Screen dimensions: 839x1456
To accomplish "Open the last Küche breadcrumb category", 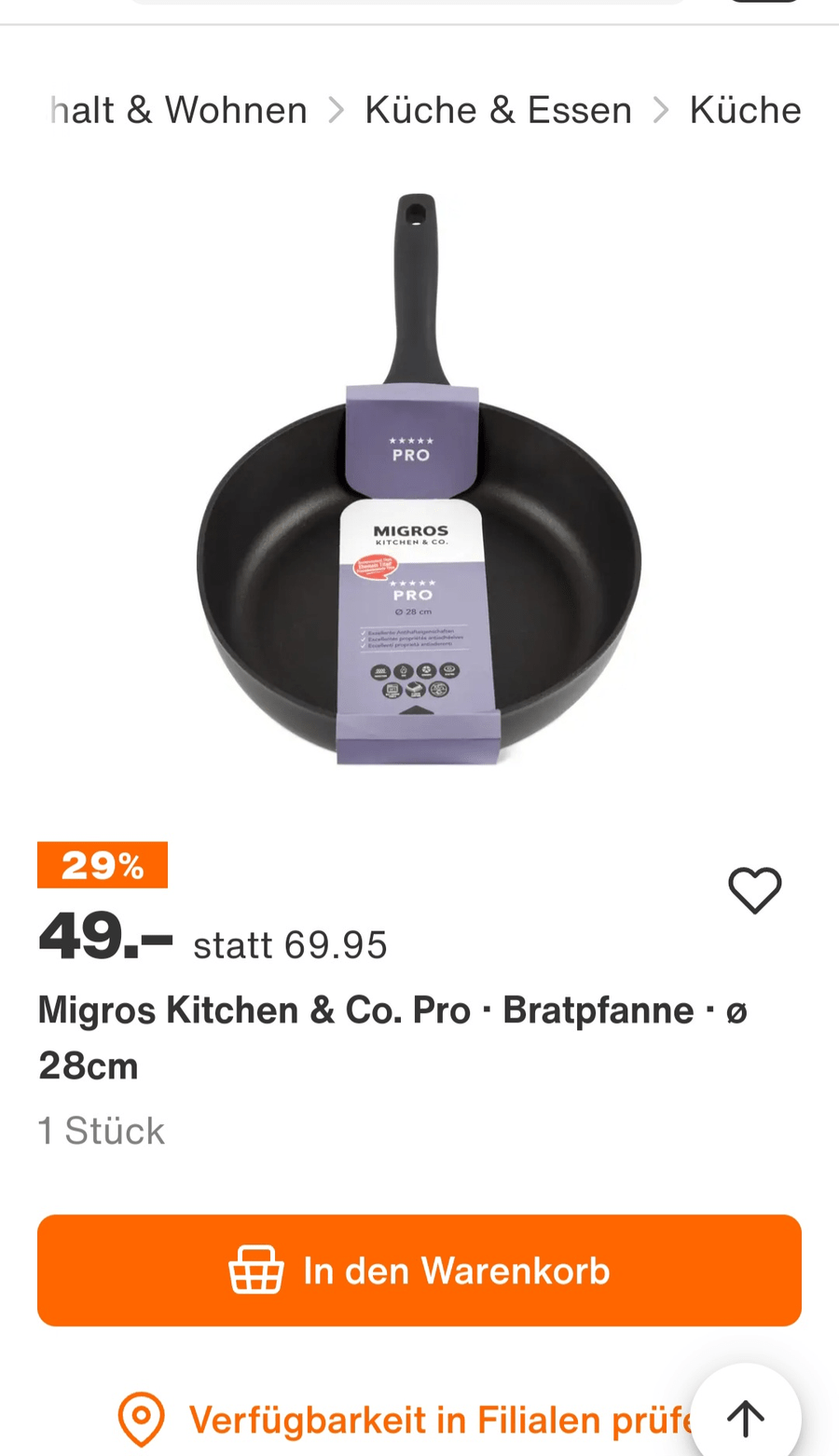I will (x=745, y=110).
